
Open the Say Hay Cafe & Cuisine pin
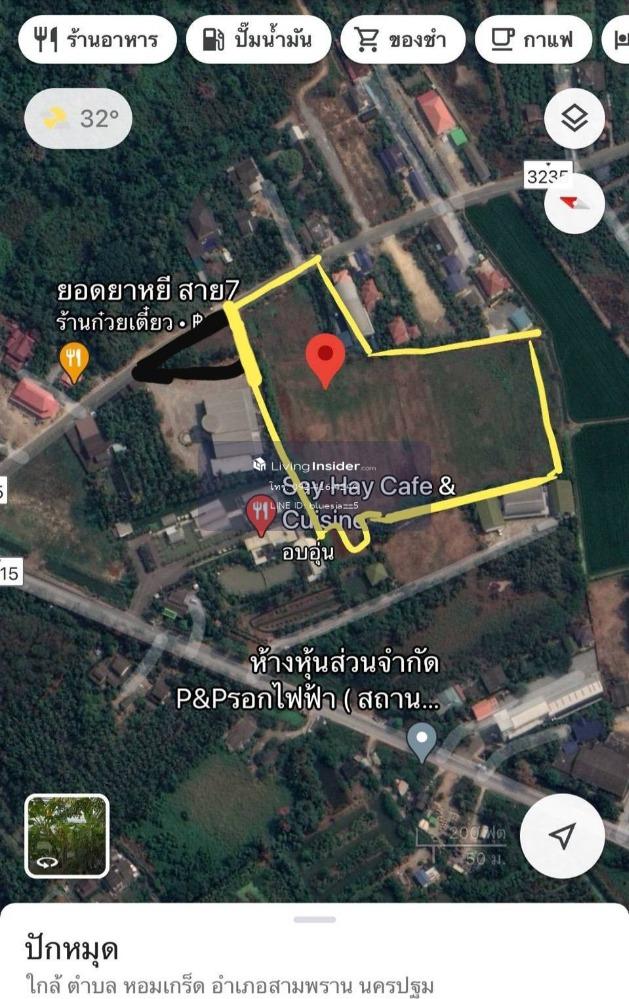click(261, 512)
